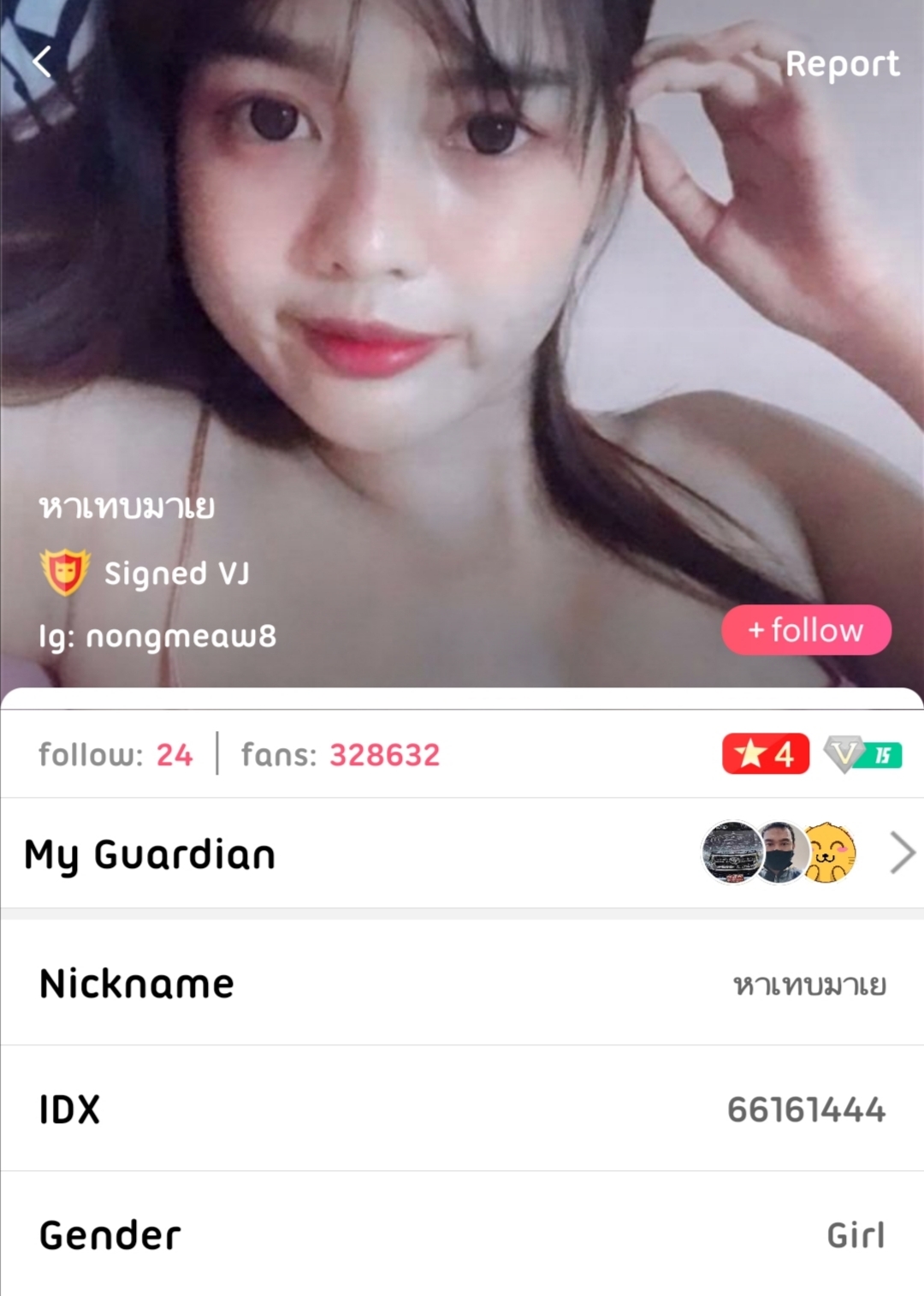This screenshot has width=924, height=1296.
Task: Open the My Guardian row
Action: [462, 853]
